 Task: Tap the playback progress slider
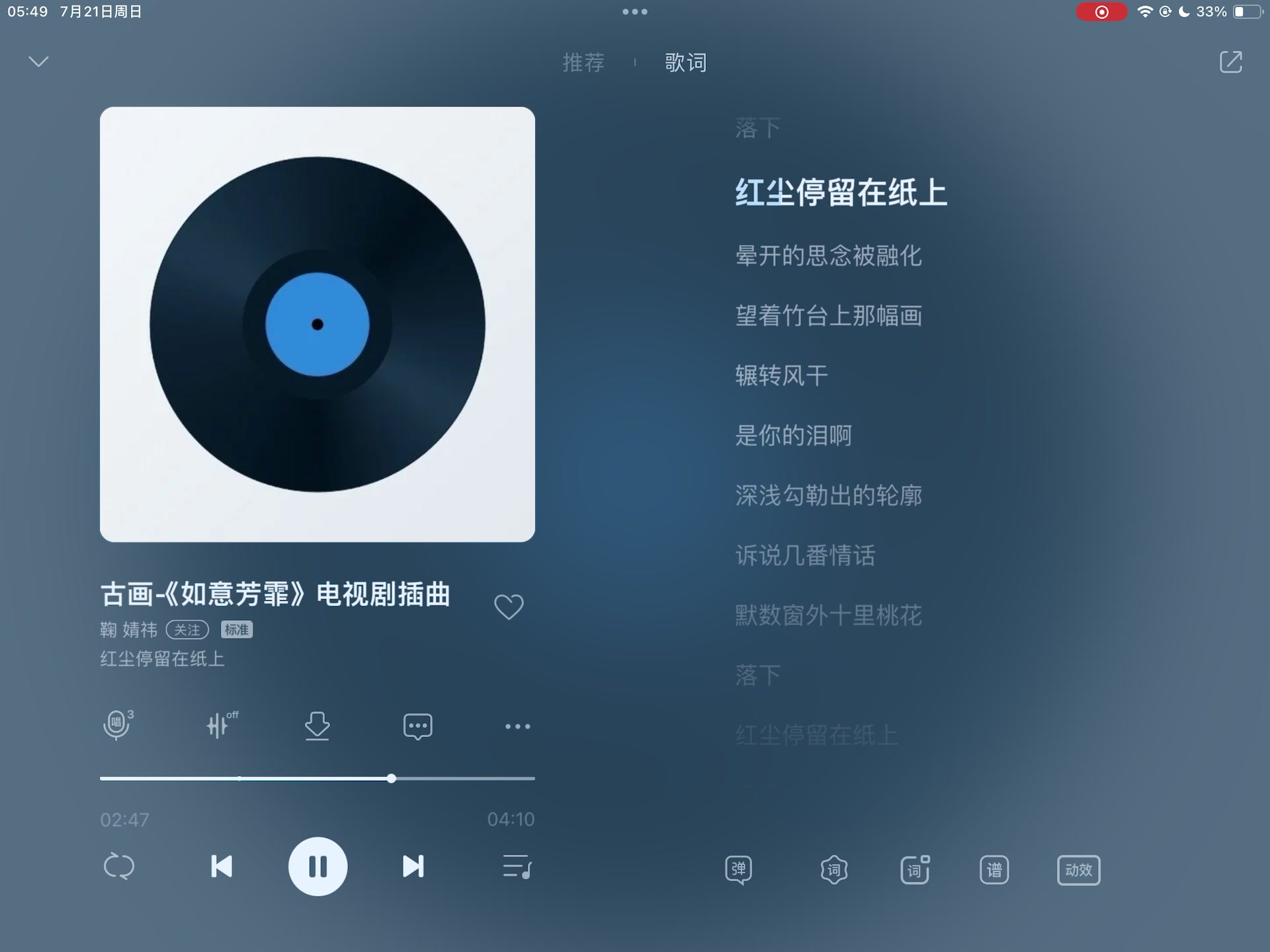click(317, 779)
